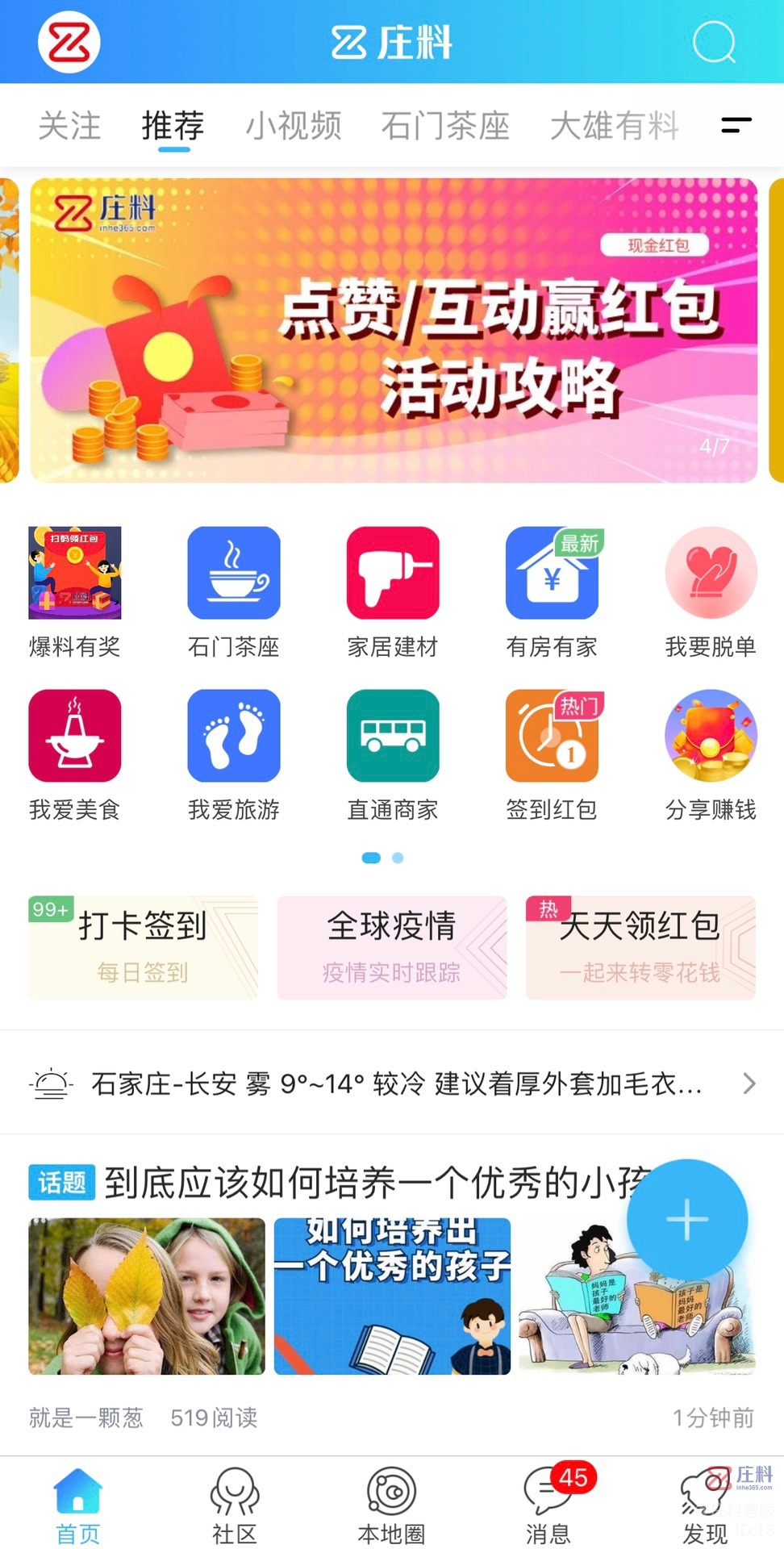Expand the channel list menu icon
The image size is (784, 1549).
[736, 125]
